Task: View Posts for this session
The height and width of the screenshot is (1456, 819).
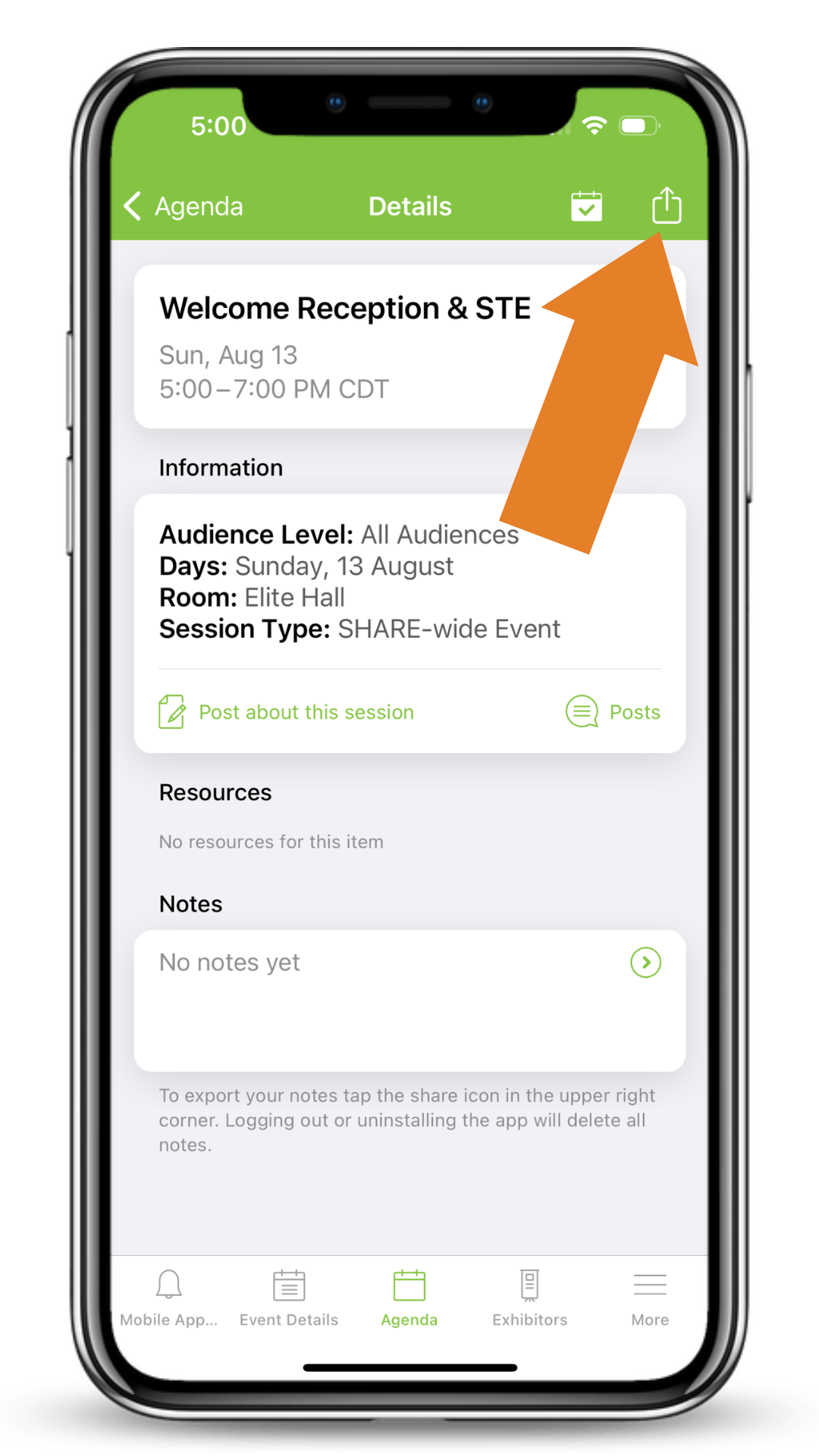Action: click(613, 712)
